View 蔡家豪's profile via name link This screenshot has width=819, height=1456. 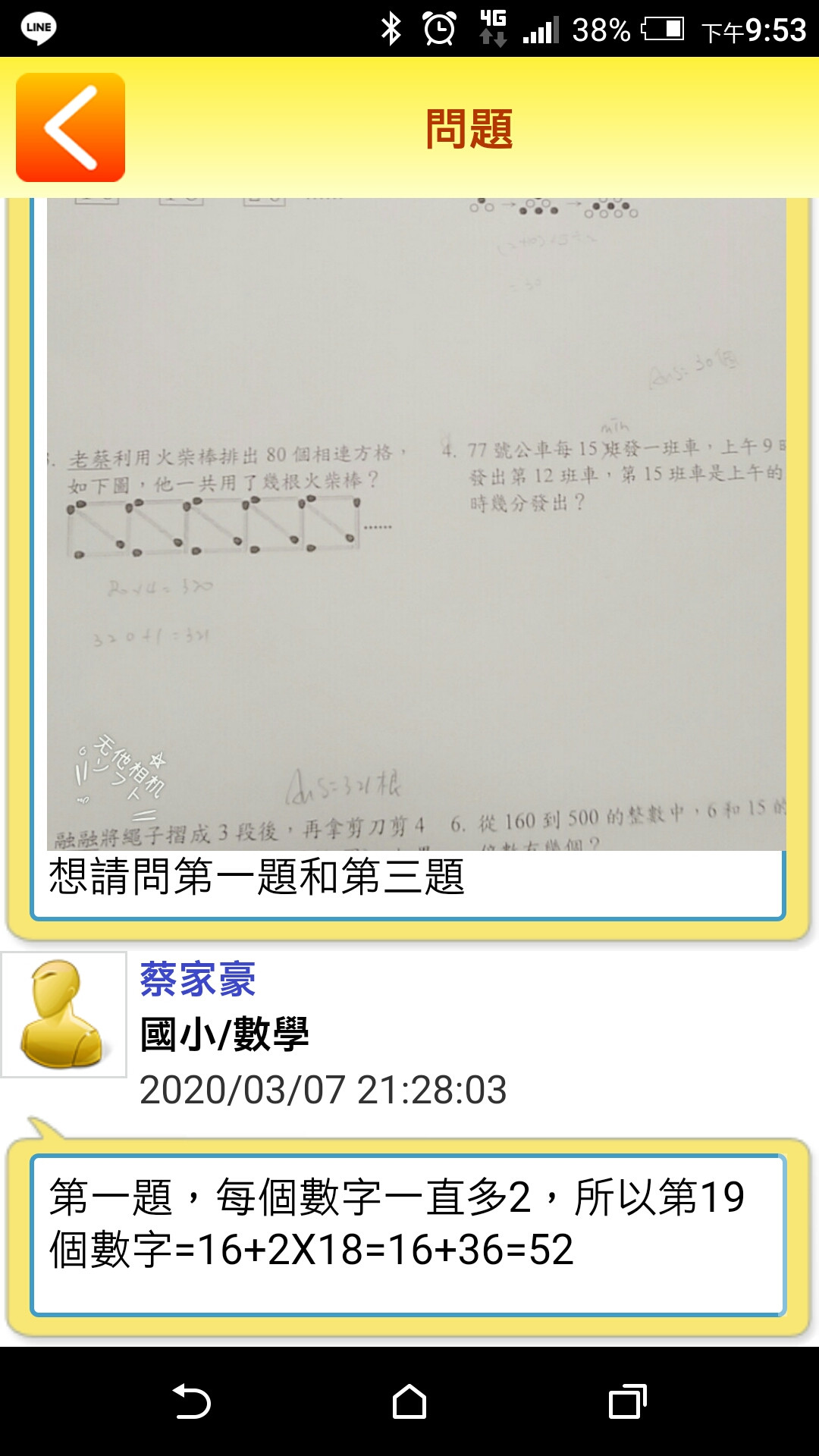197,979
